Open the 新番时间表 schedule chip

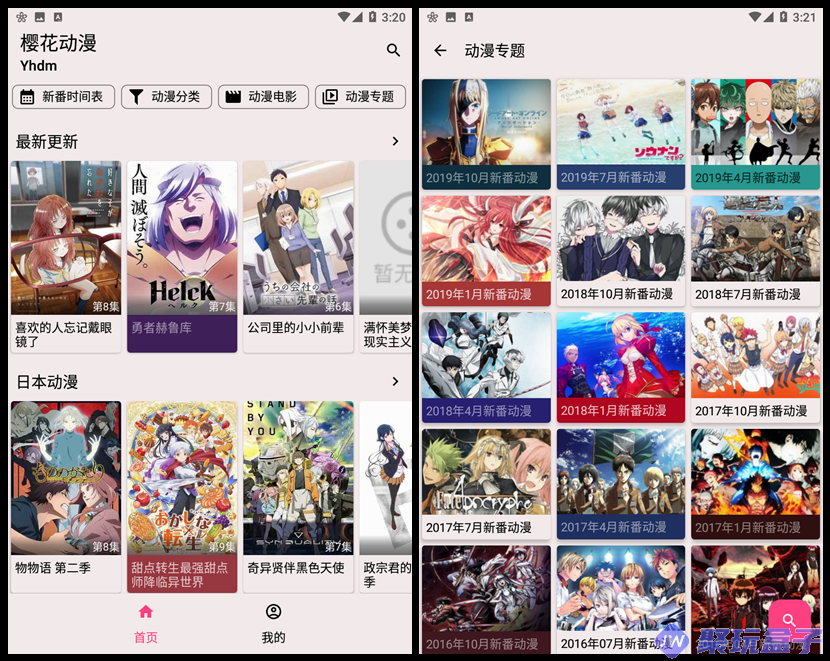click(62, 97)
